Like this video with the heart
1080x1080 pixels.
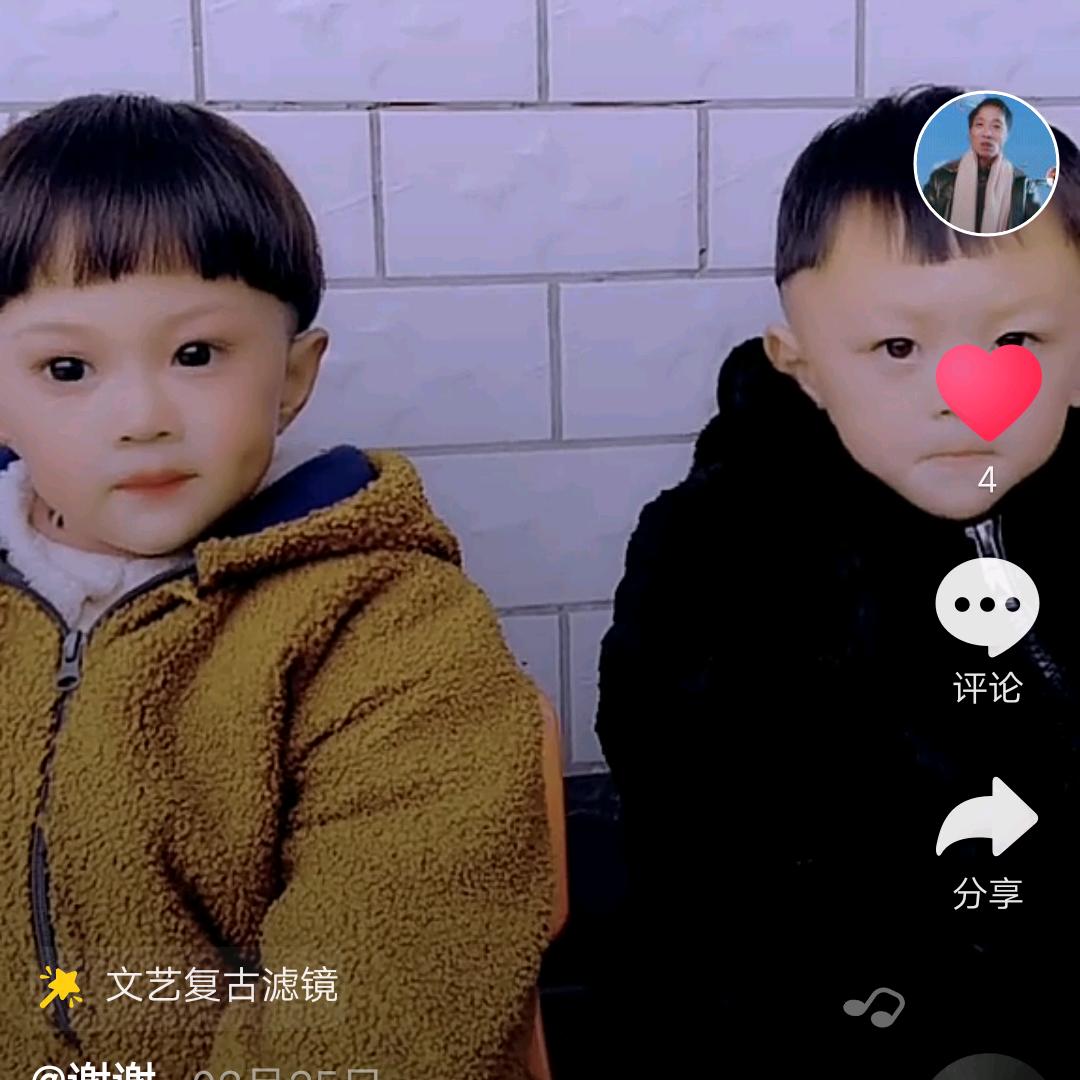988,392
